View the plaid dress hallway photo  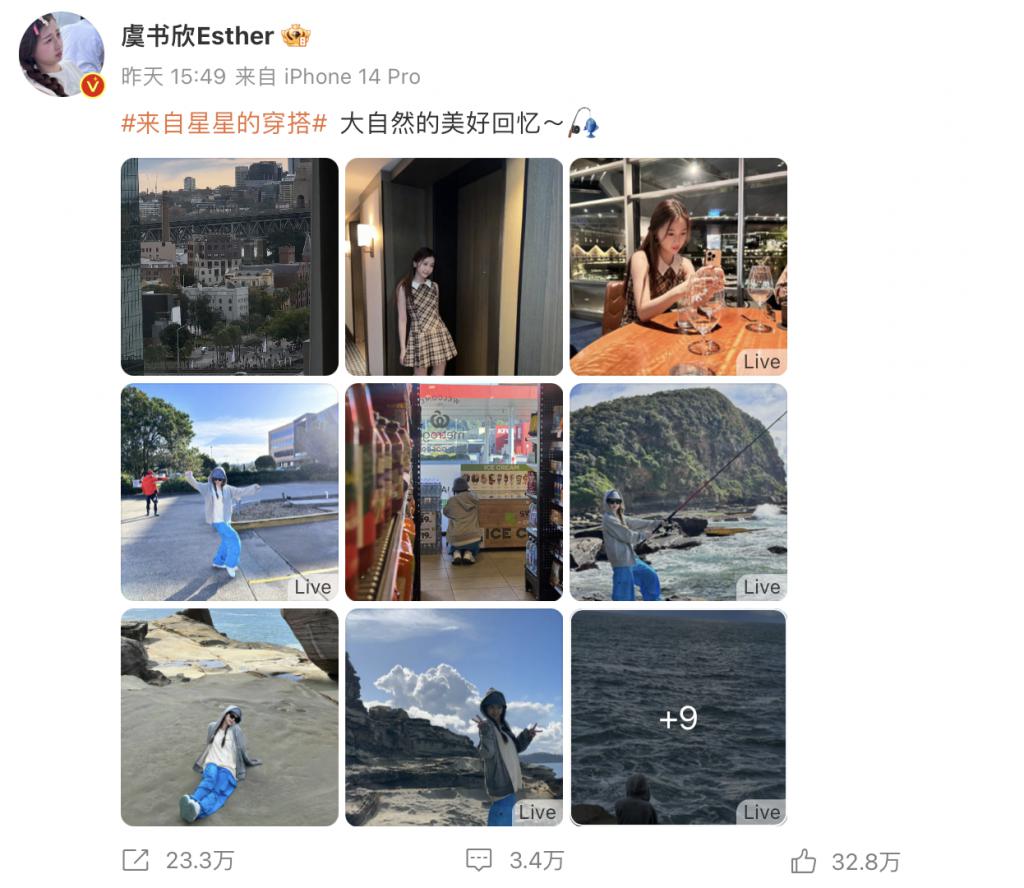click(x=454, y=266)
